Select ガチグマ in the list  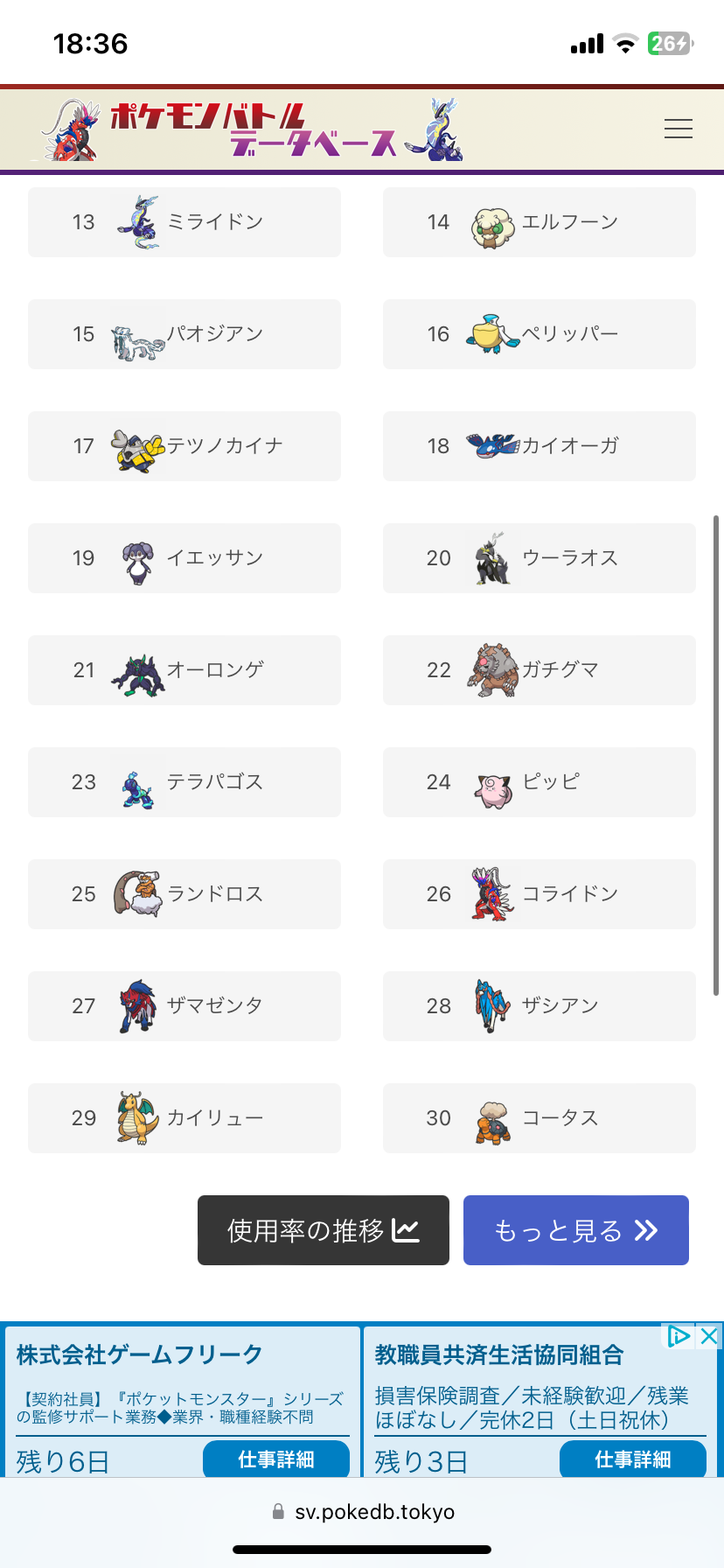coord(540,670)
